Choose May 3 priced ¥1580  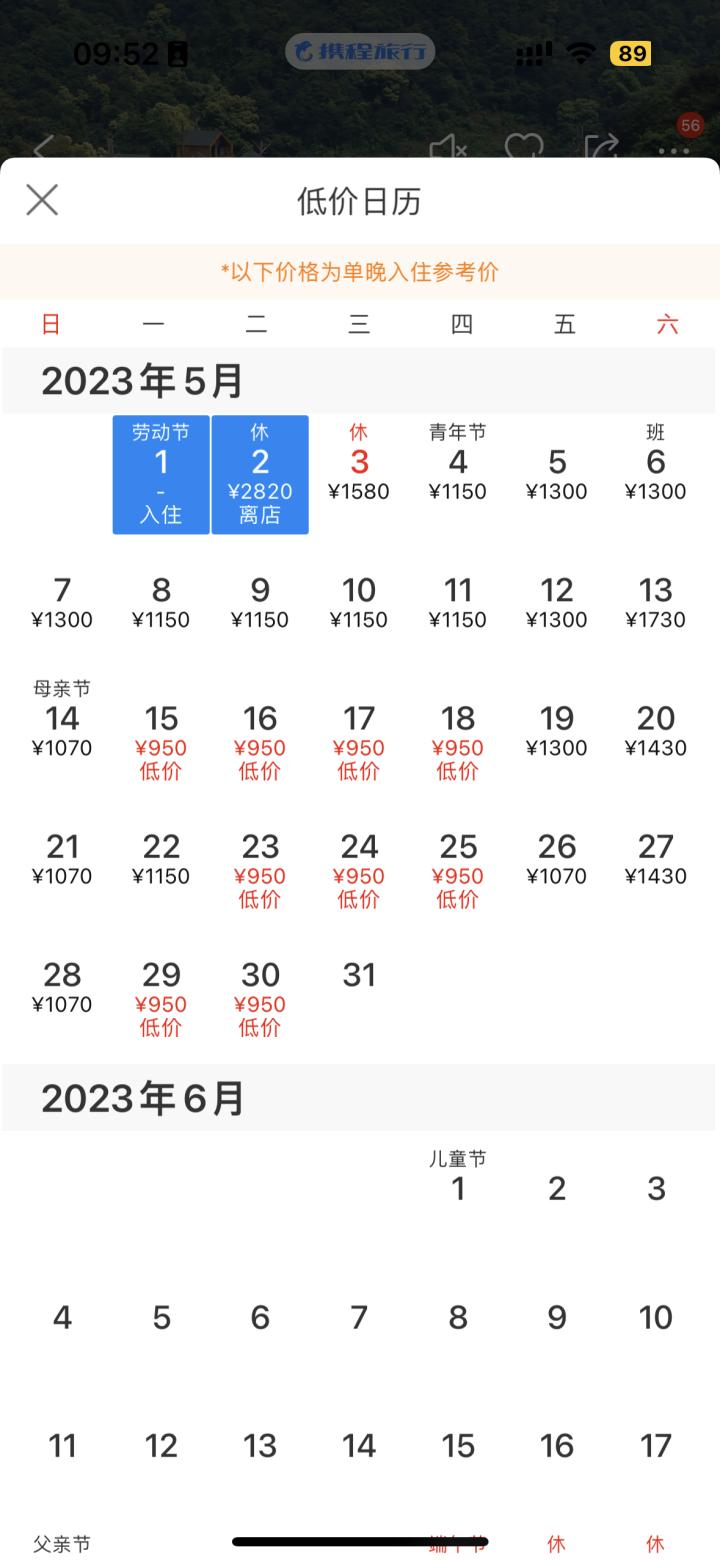pyautogui.click(x=359, y=472)
